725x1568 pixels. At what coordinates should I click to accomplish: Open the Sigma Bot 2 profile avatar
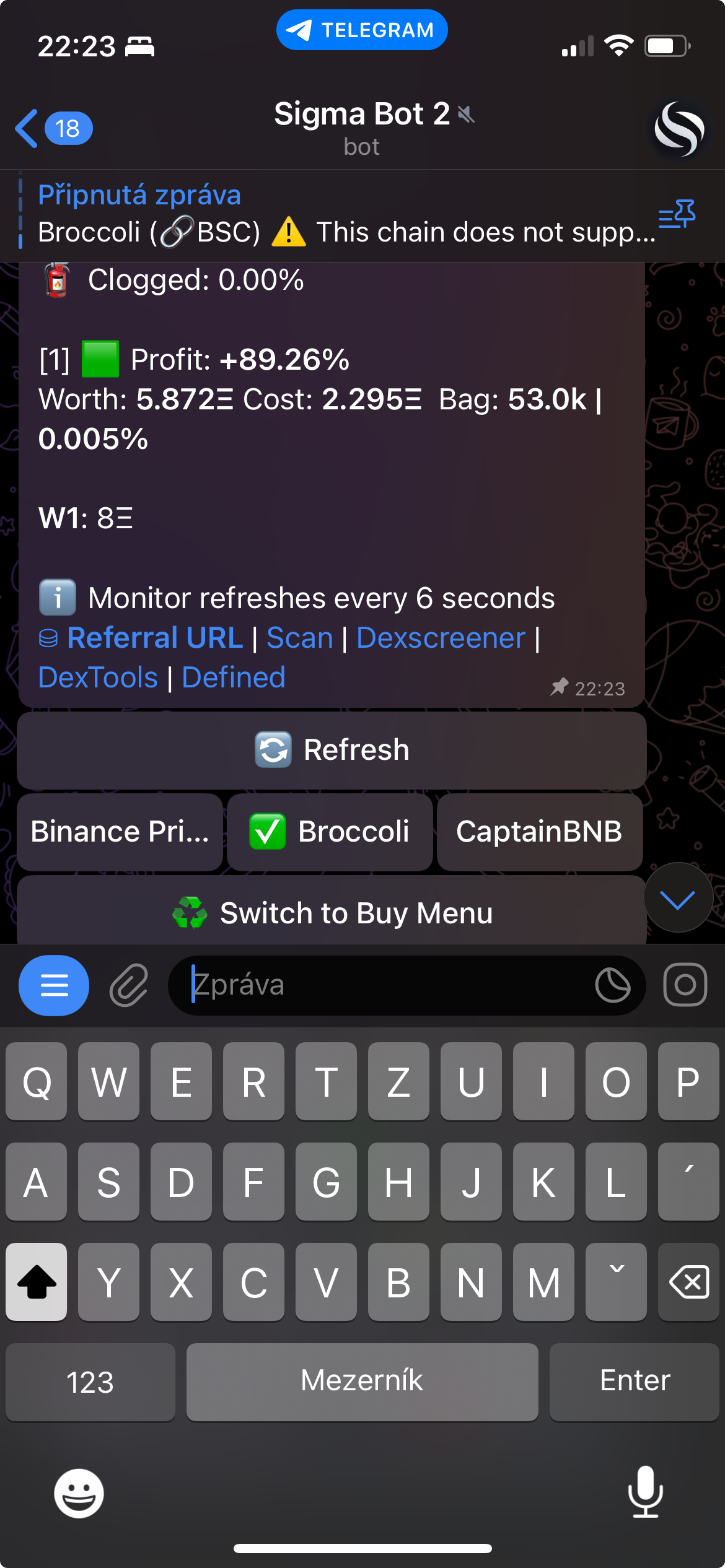pyautogui.click(x=679, y=129)
